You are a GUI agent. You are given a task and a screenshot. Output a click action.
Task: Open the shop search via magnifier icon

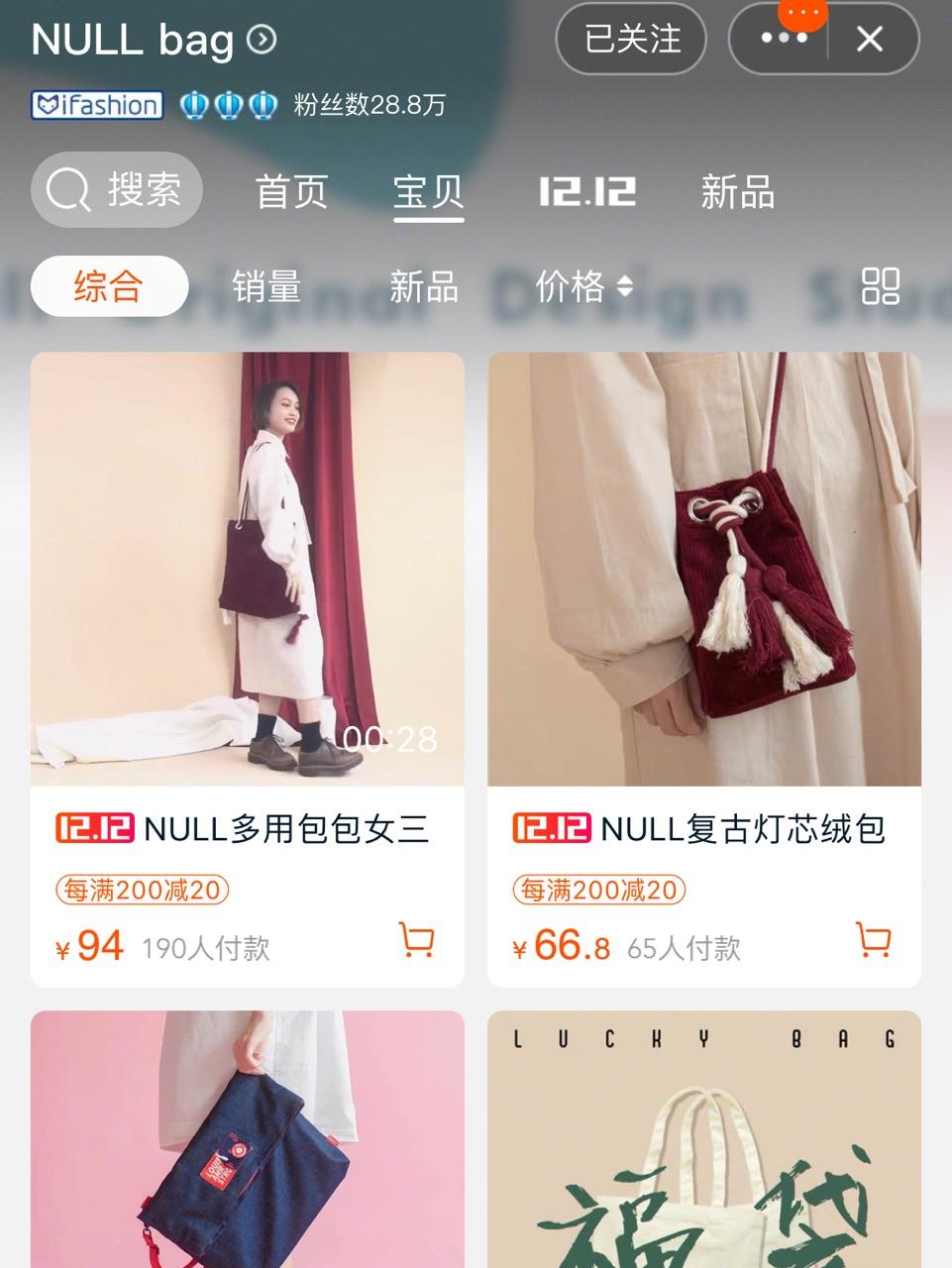pos(66,190)
